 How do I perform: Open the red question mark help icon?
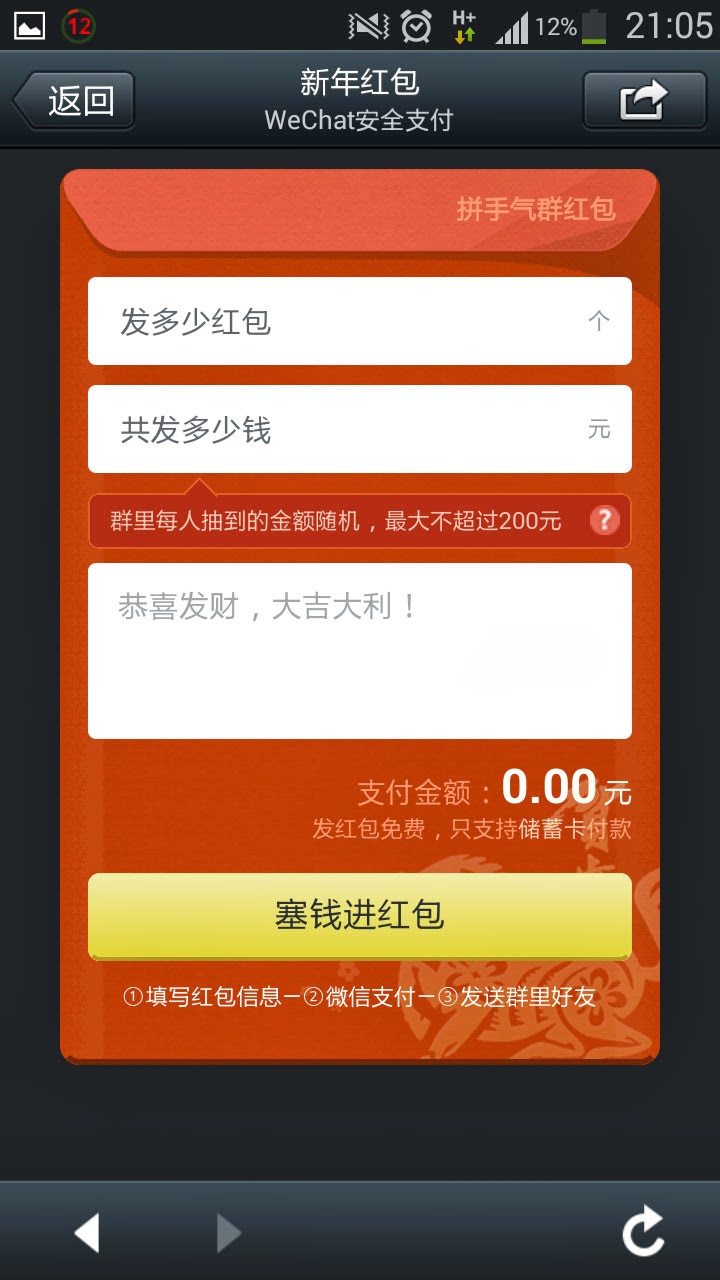[x=605, y=521]
